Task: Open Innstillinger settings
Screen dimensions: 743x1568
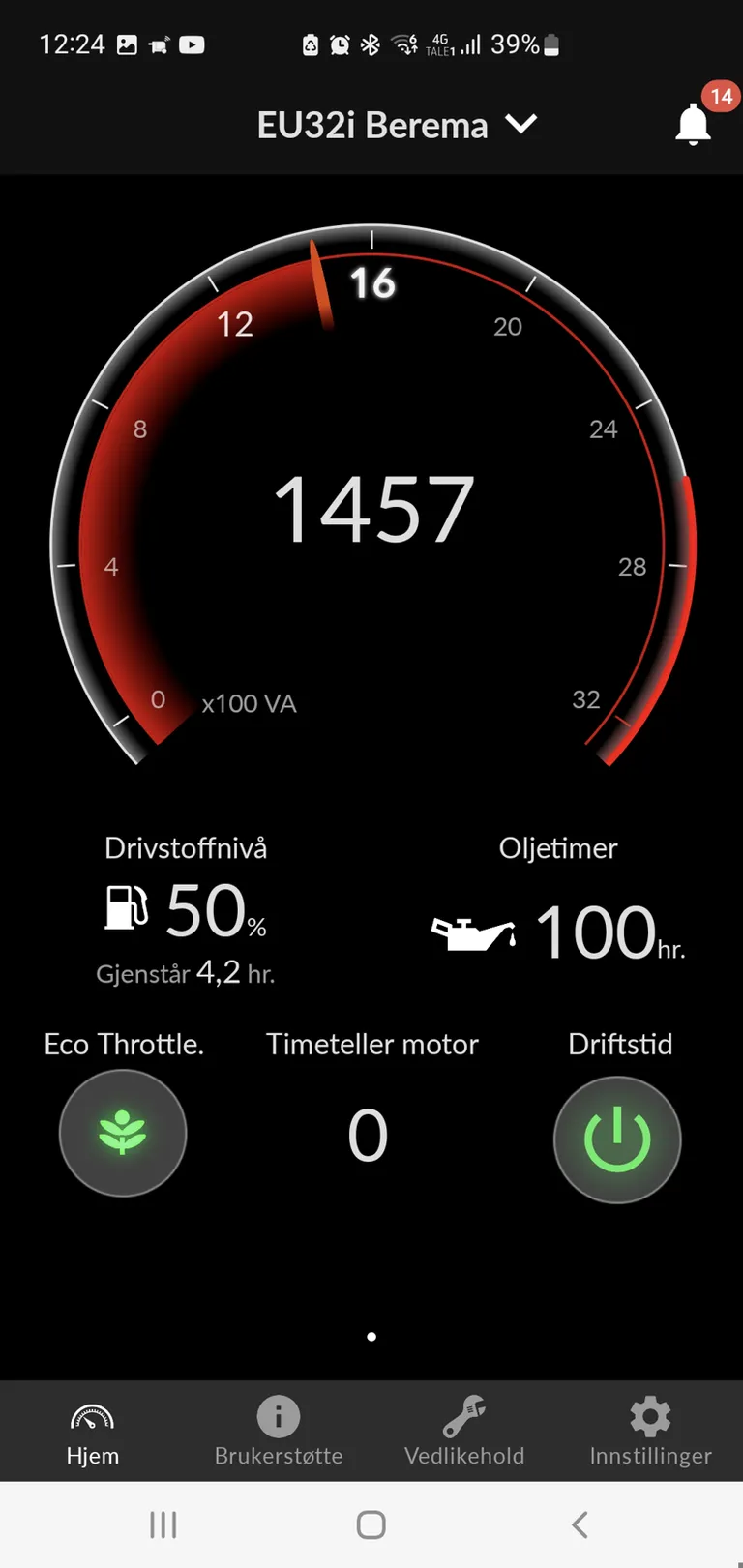Action: click(x=649, y=1431)
